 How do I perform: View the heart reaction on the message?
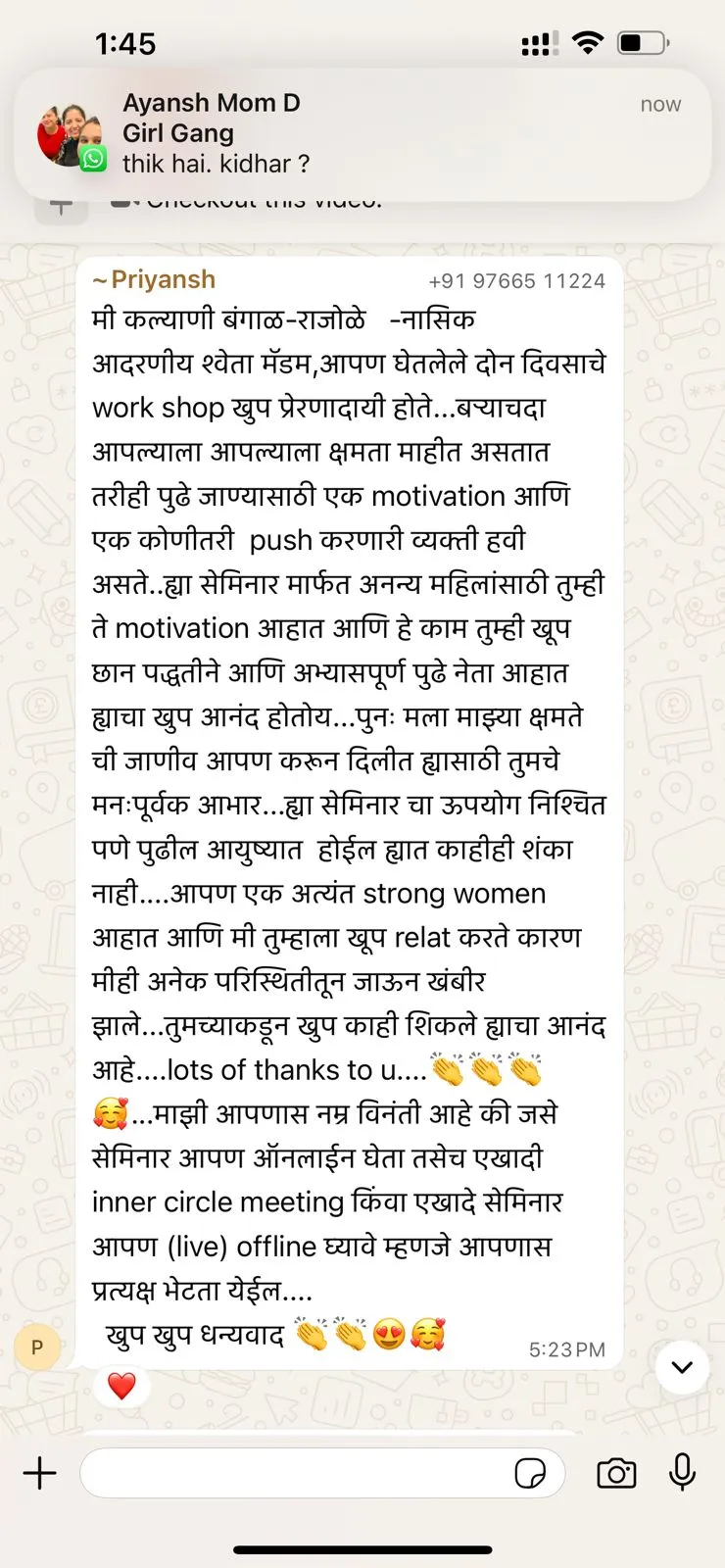click(121, 1386)
